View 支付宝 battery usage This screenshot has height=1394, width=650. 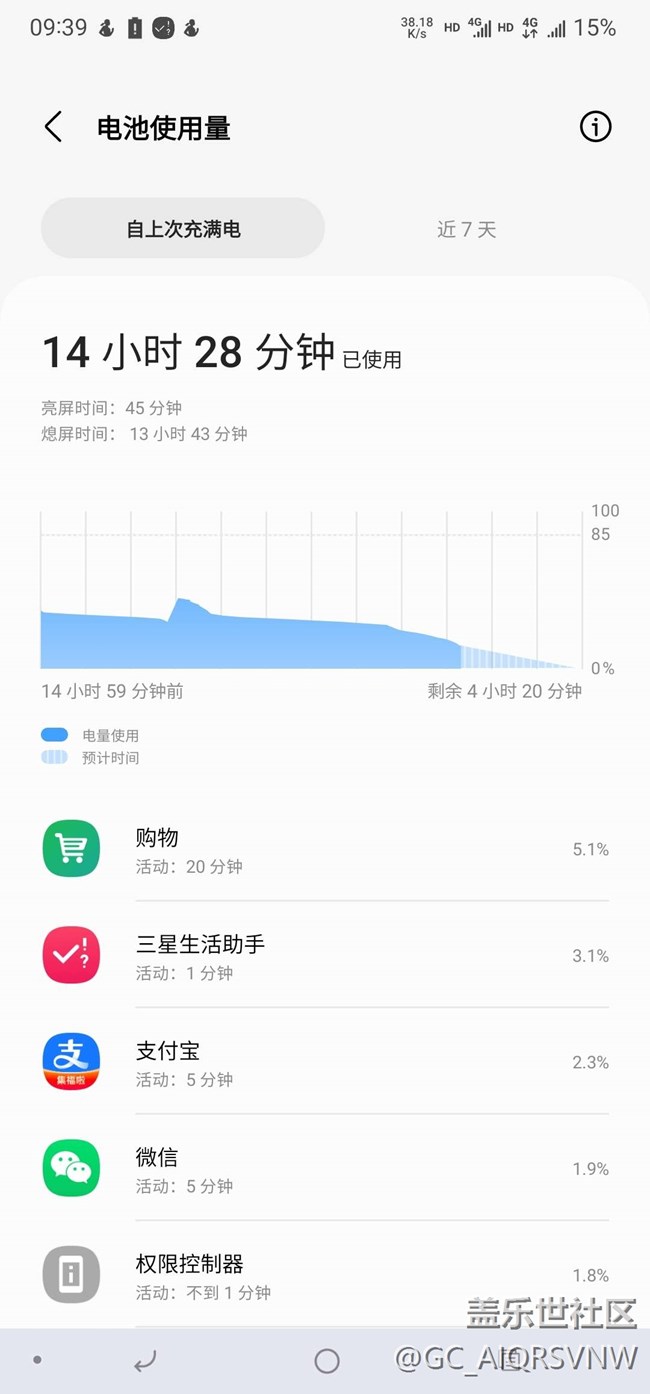click(325, 1062)
